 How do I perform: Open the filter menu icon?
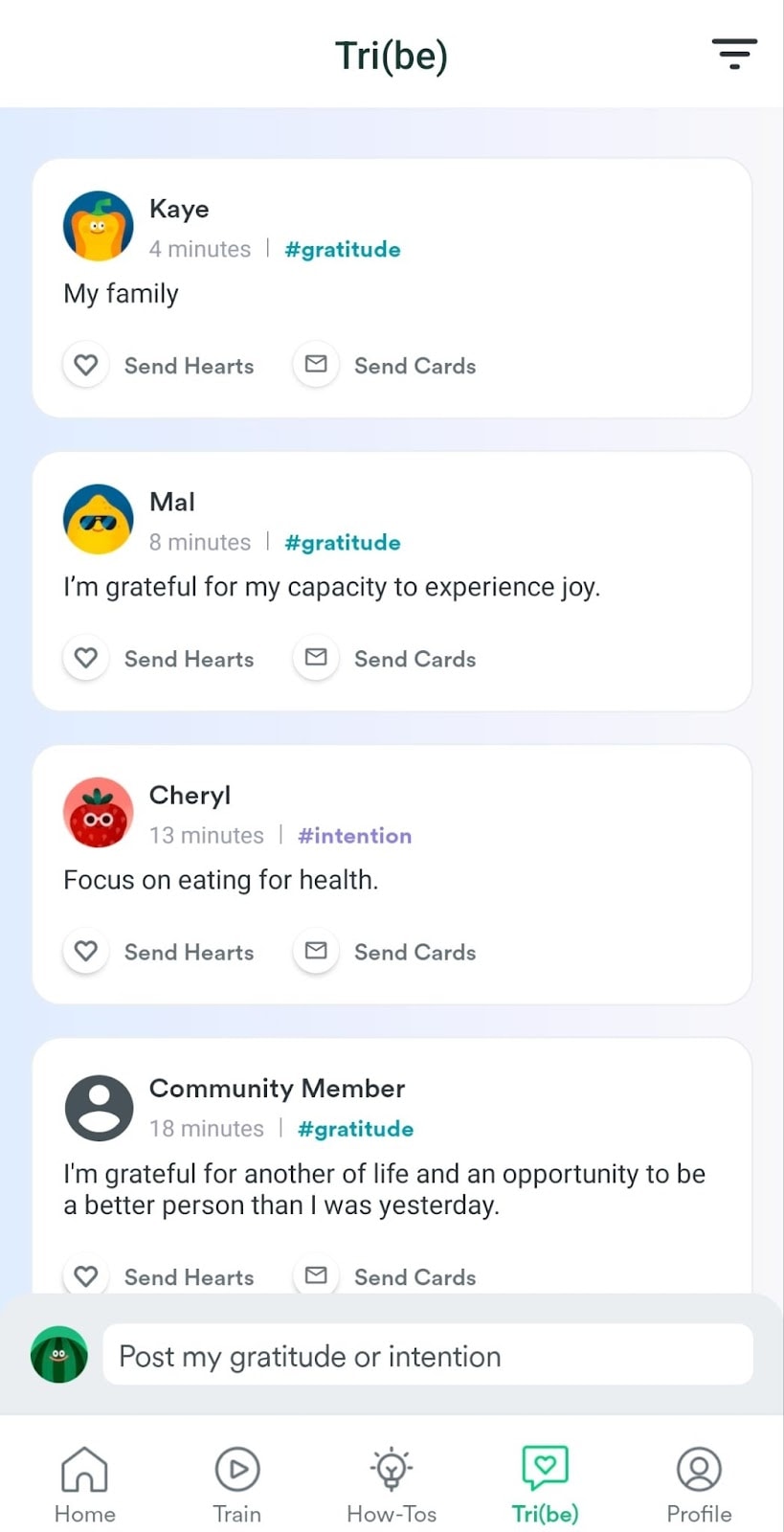[734, 54]
